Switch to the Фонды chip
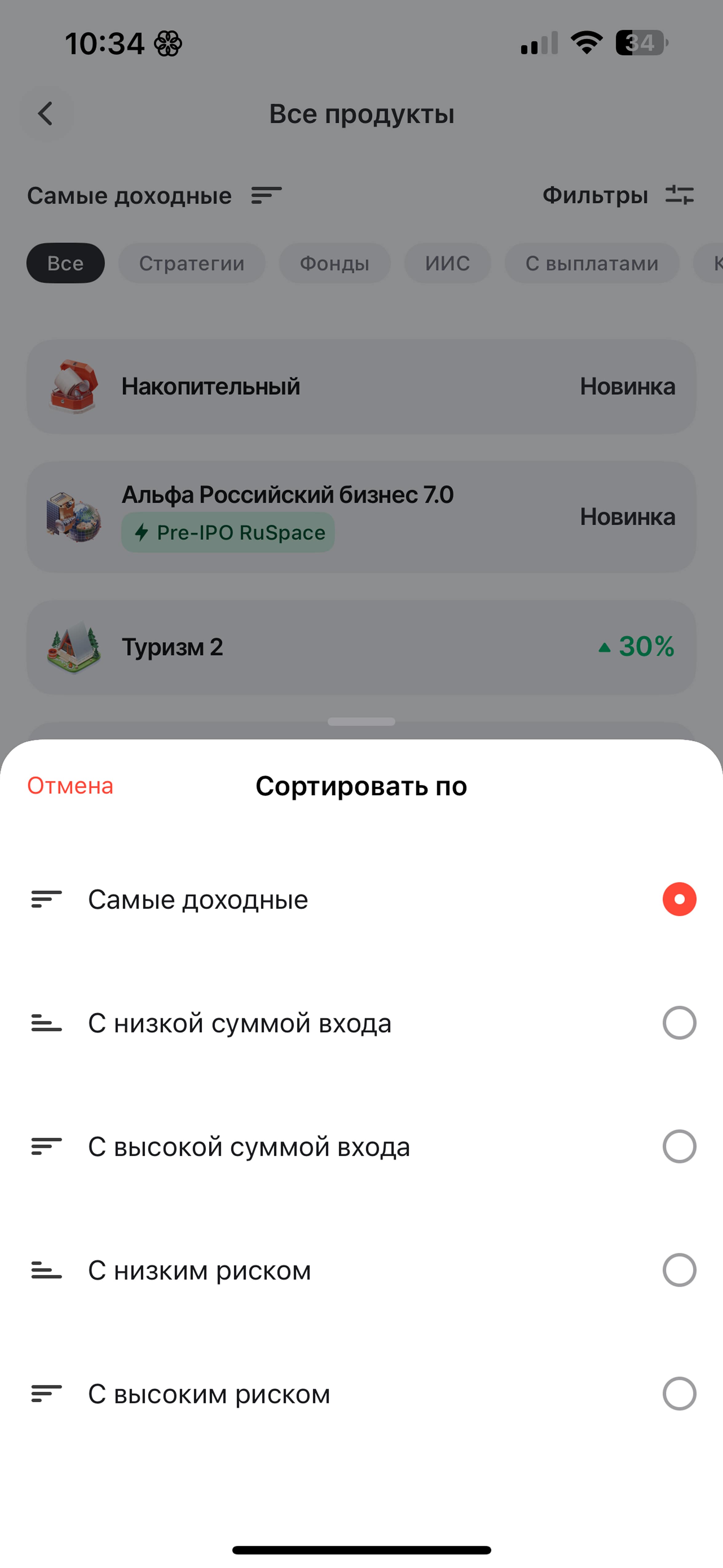This screenshot has height=1568, width=723. click(x=334, y=263)
